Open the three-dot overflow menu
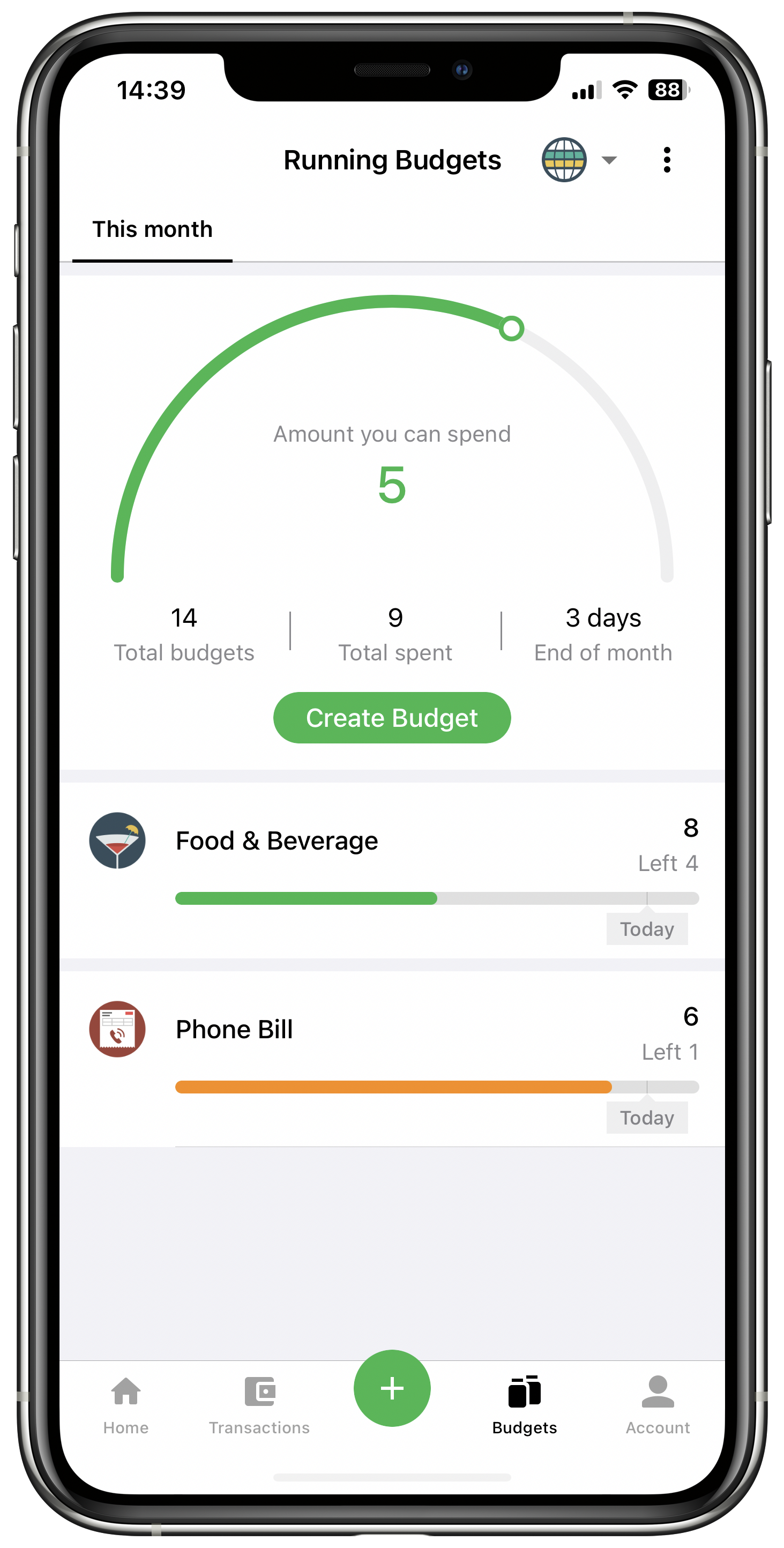784x1548 pixels. pos(666,160)
